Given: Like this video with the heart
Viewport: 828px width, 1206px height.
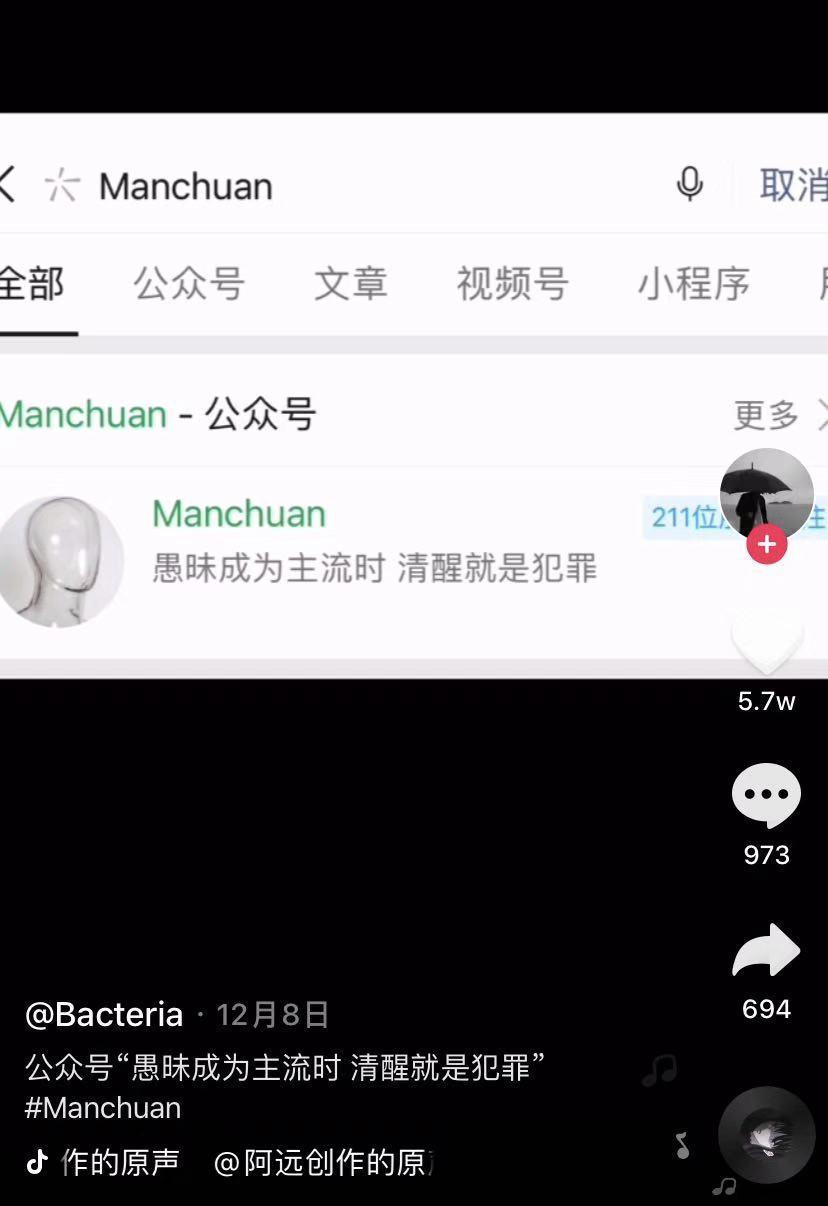Looking at the screenshot, I should pyautogui.click(x=767, y=643).
